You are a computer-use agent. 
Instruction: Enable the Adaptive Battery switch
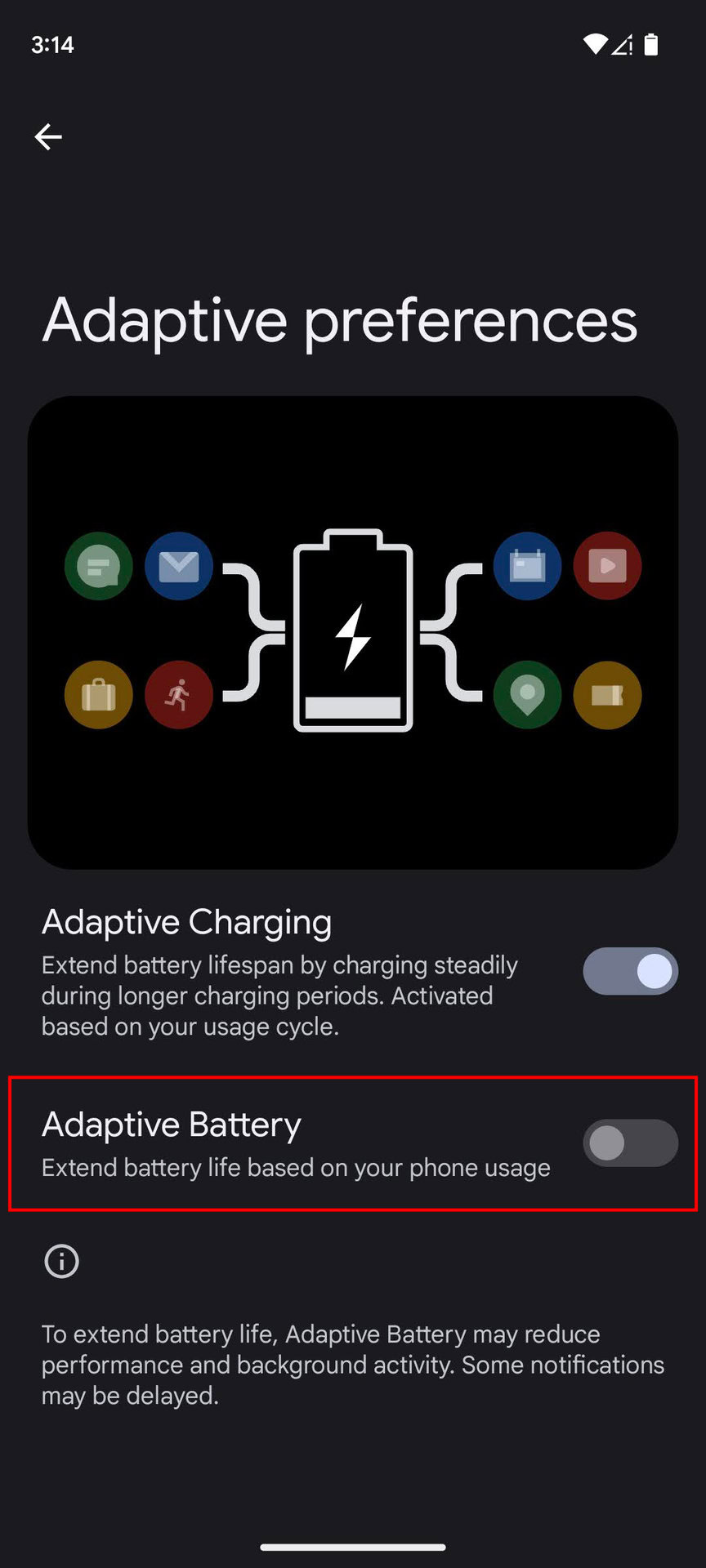[630, 1143]
